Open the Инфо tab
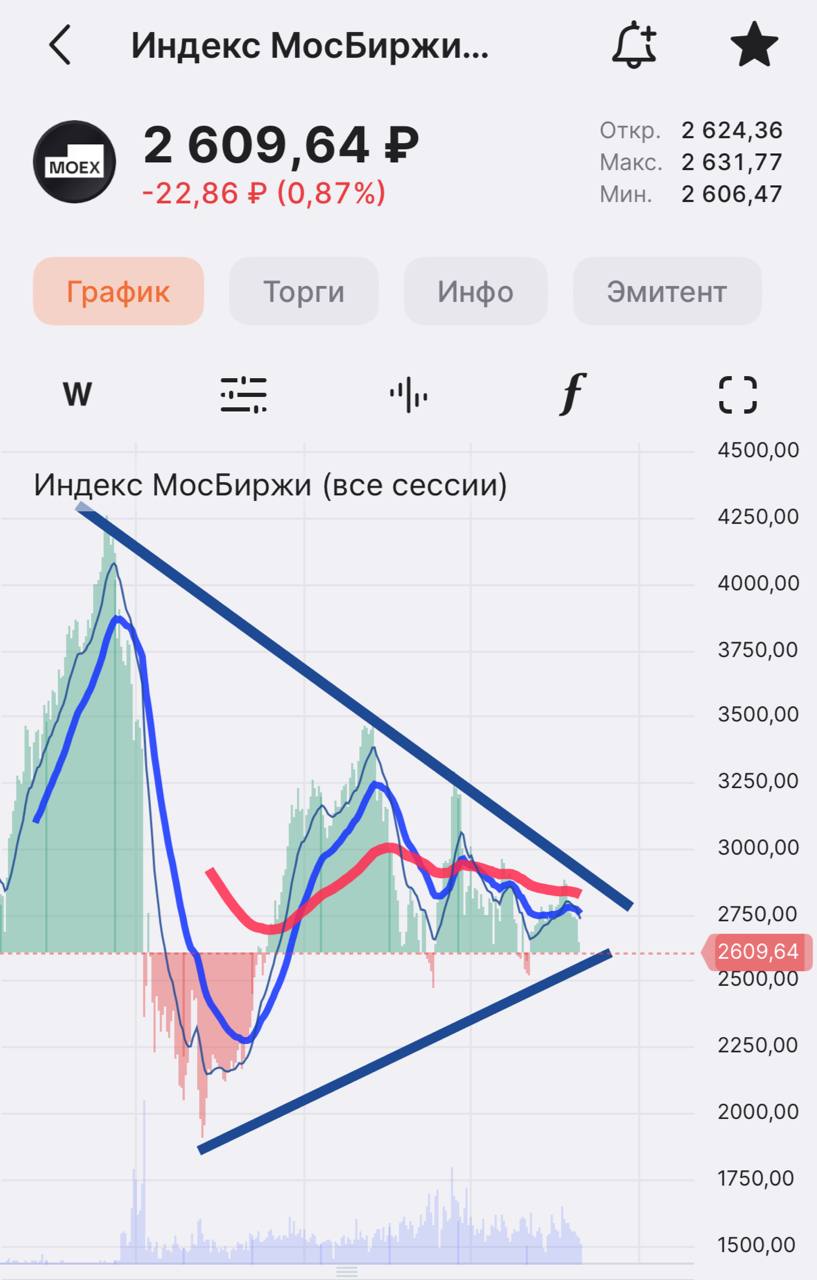 coord(475,292)
